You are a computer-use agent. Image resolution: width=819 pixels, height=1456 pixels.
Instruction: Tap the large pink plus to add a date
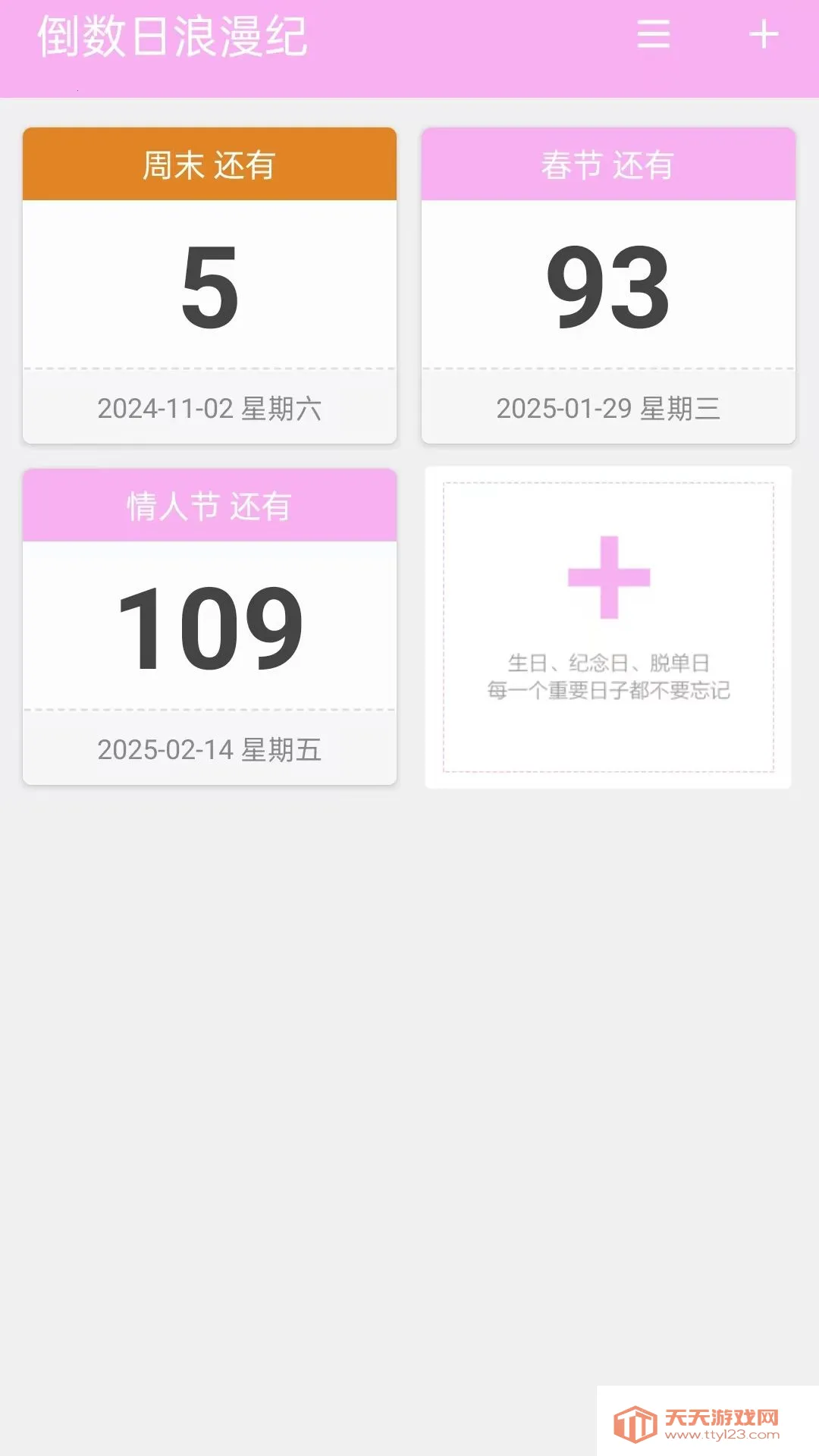(605, 578)
